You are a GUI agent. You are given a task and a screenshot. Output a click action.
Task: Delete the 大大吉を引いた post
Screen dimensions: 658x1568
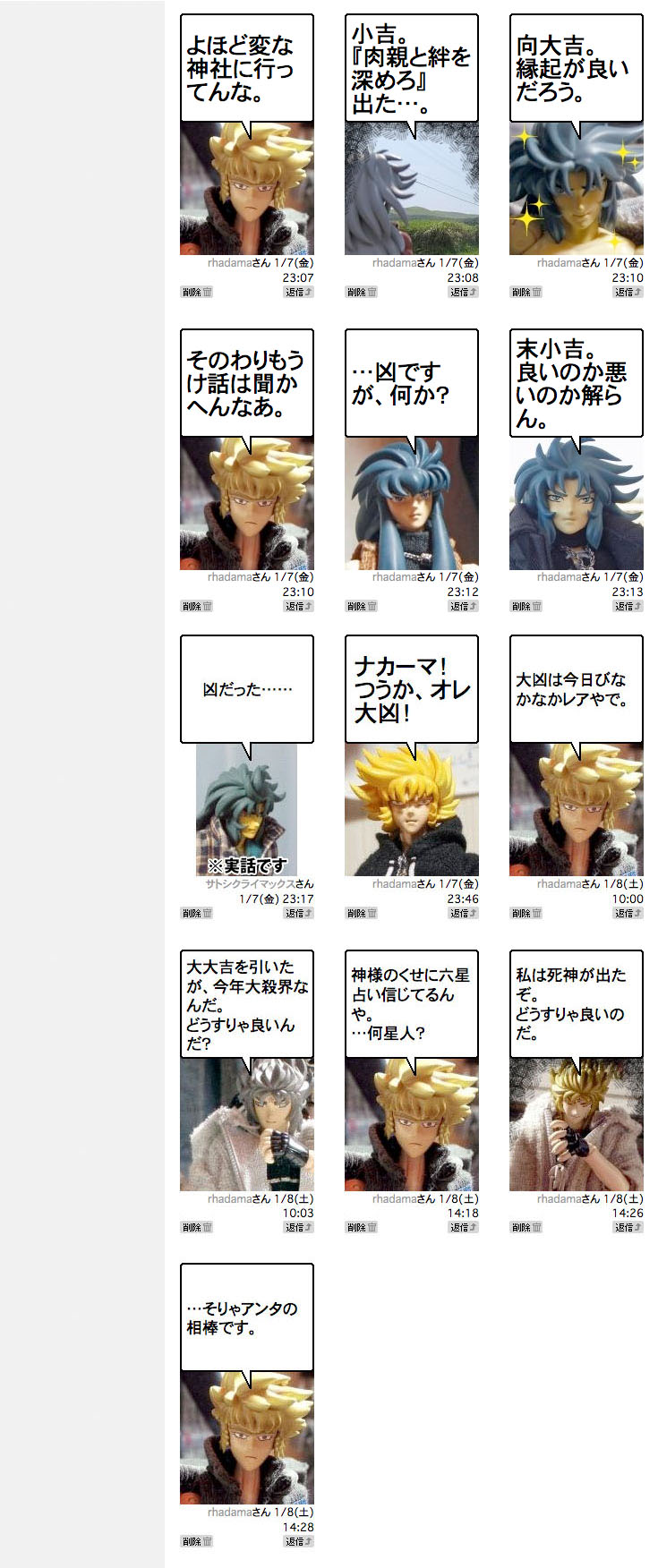tap(197, 1227)
